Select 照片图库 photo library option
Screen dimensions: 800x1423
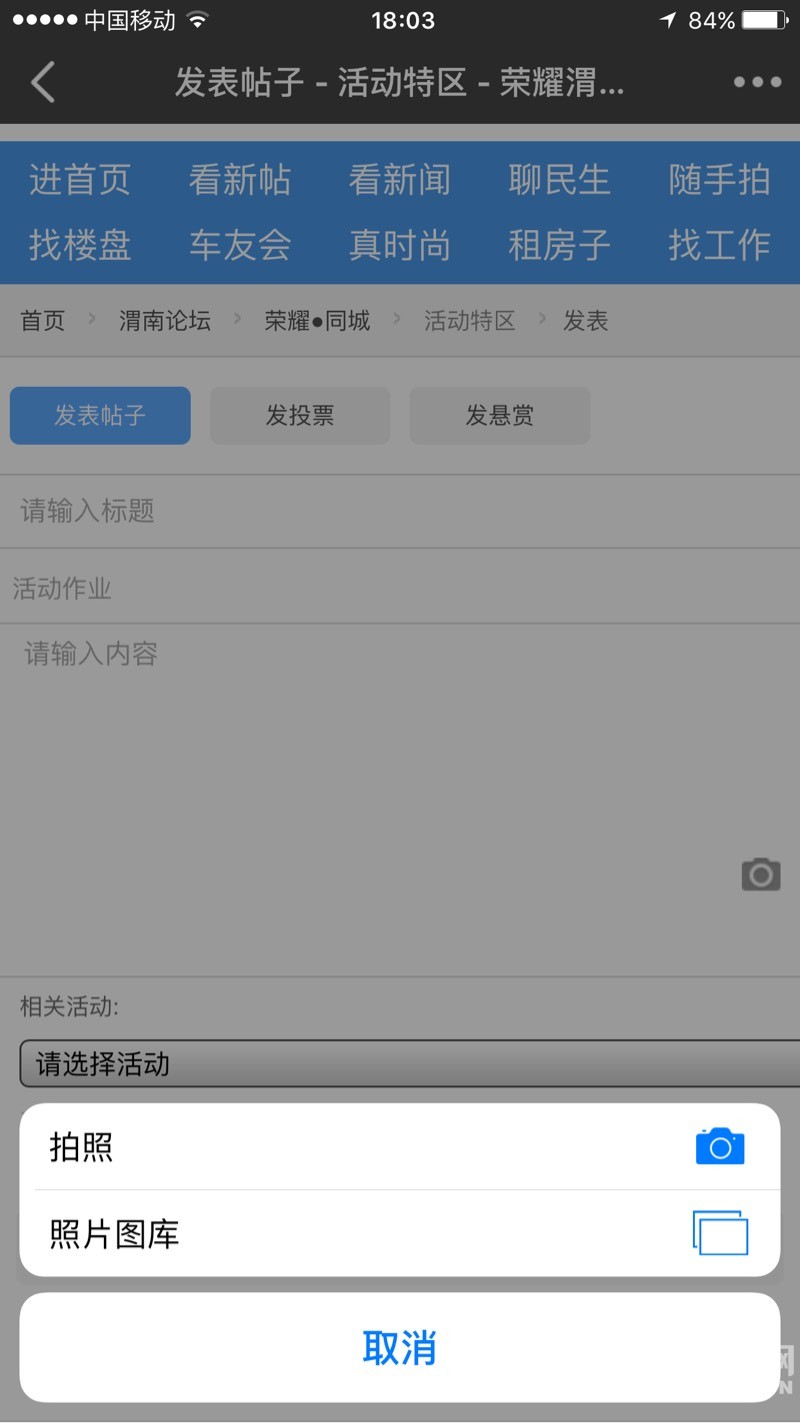point(400,1233)
